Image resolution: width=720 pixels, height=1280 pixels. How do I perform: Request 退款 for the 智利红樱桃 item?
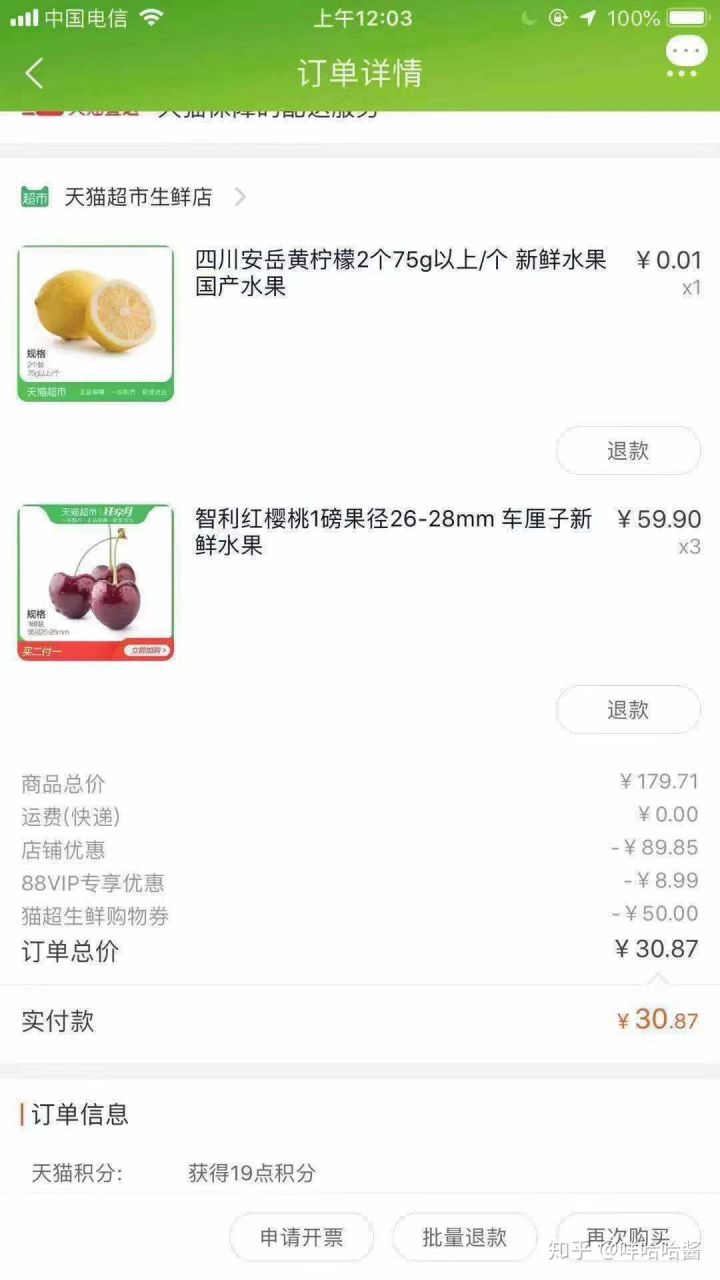[628, 710]
